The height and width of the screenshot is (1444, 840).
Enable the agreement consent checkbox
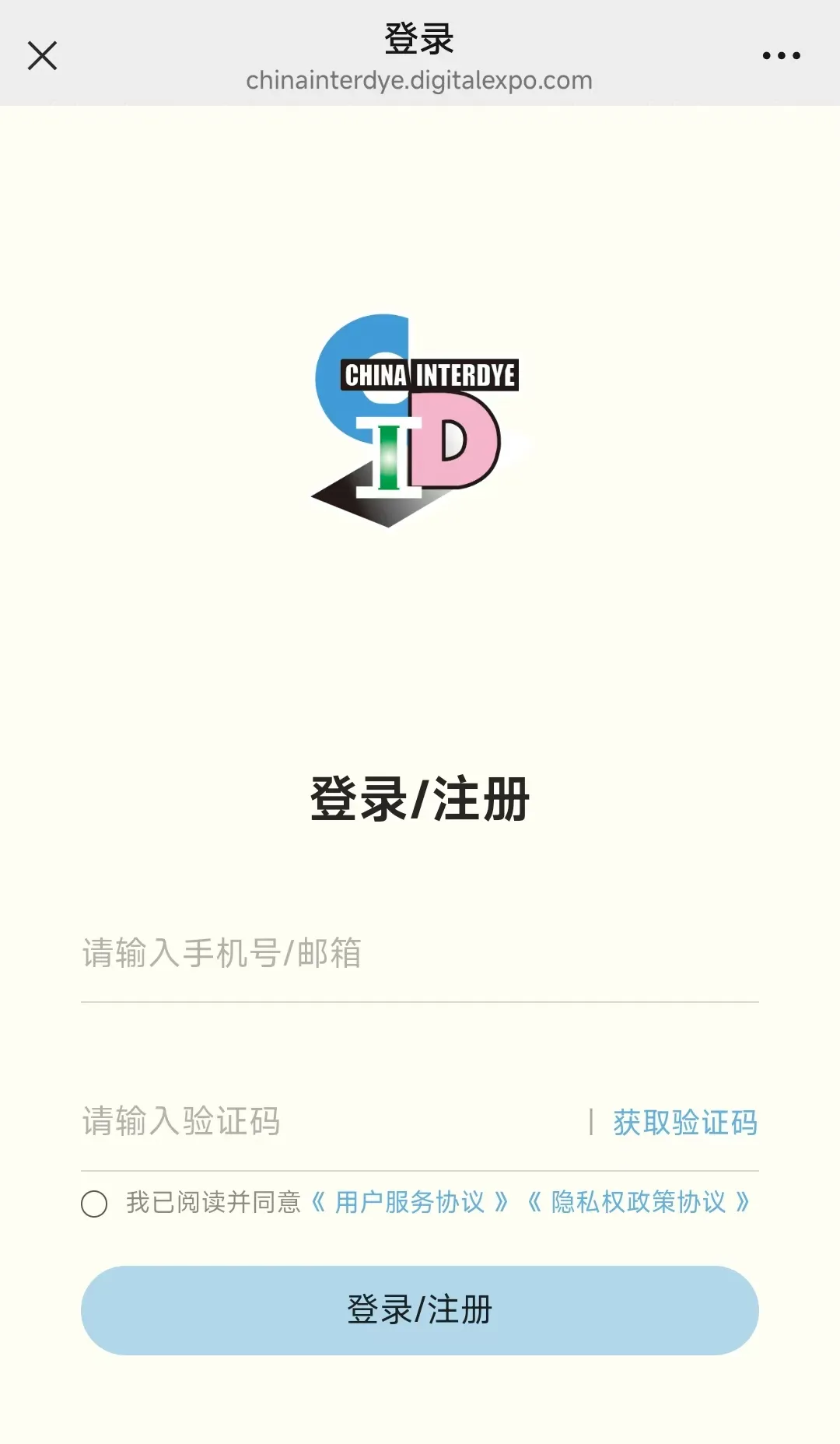95,1203
